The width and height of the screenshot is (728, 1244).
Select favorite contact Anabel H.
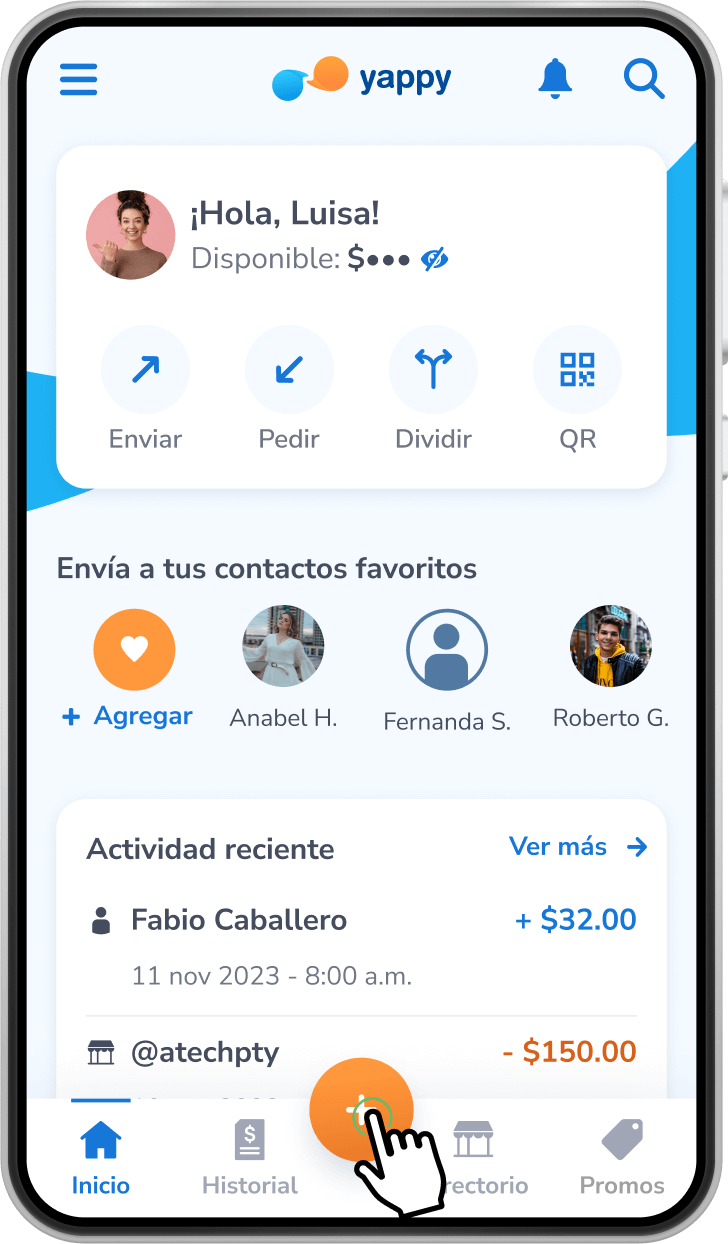point(283,646)
